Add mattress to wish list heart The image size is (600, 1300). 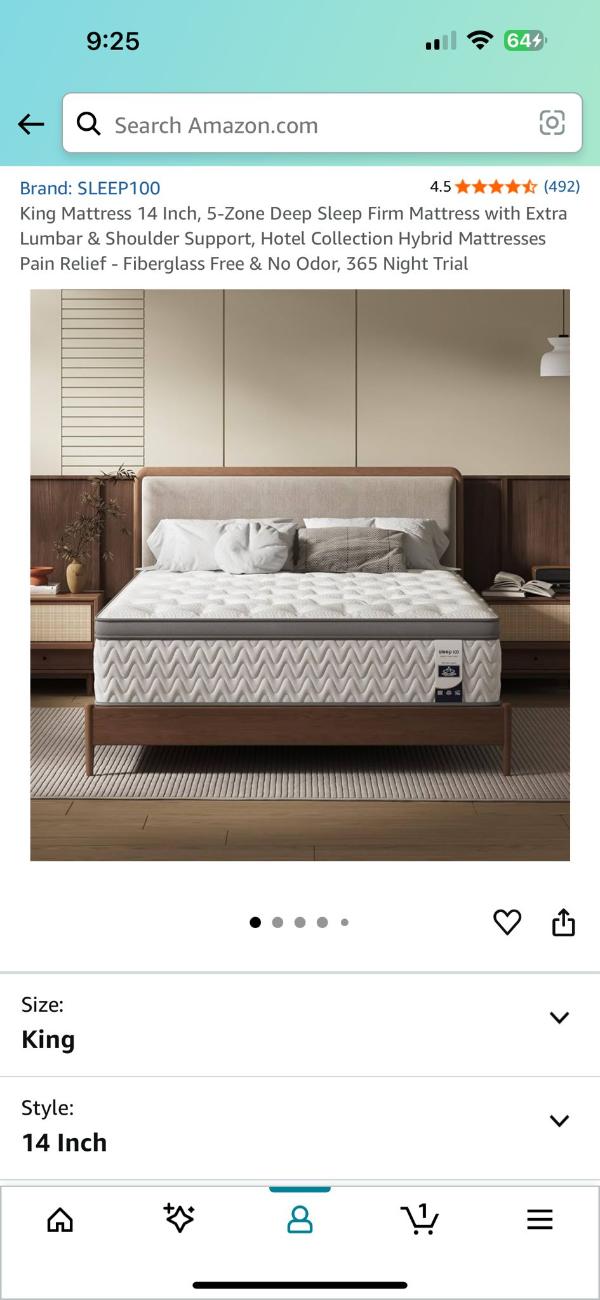tap(507, 922)
